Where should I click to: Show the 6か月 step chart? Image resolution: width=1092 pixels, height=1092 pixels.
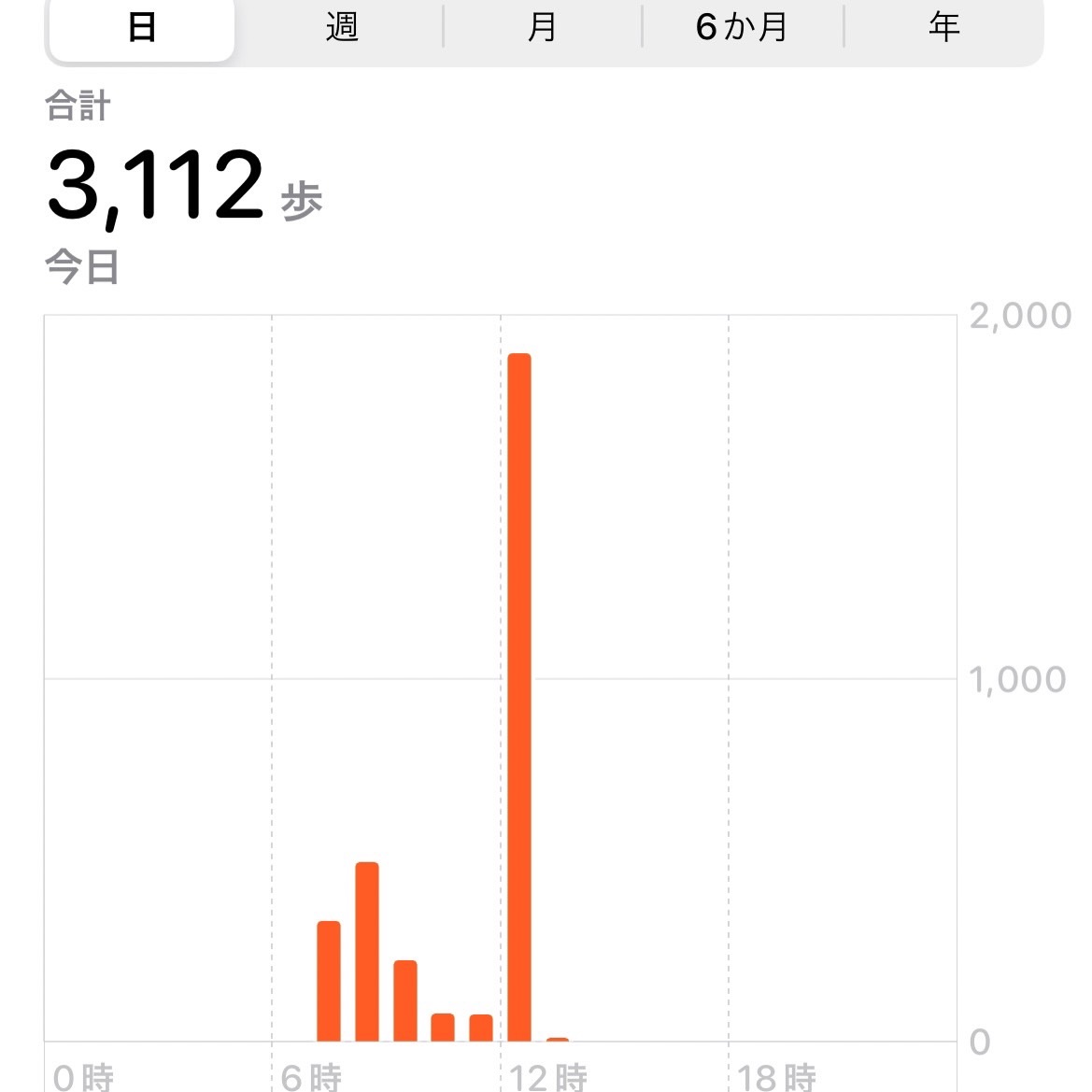[743, 28]
